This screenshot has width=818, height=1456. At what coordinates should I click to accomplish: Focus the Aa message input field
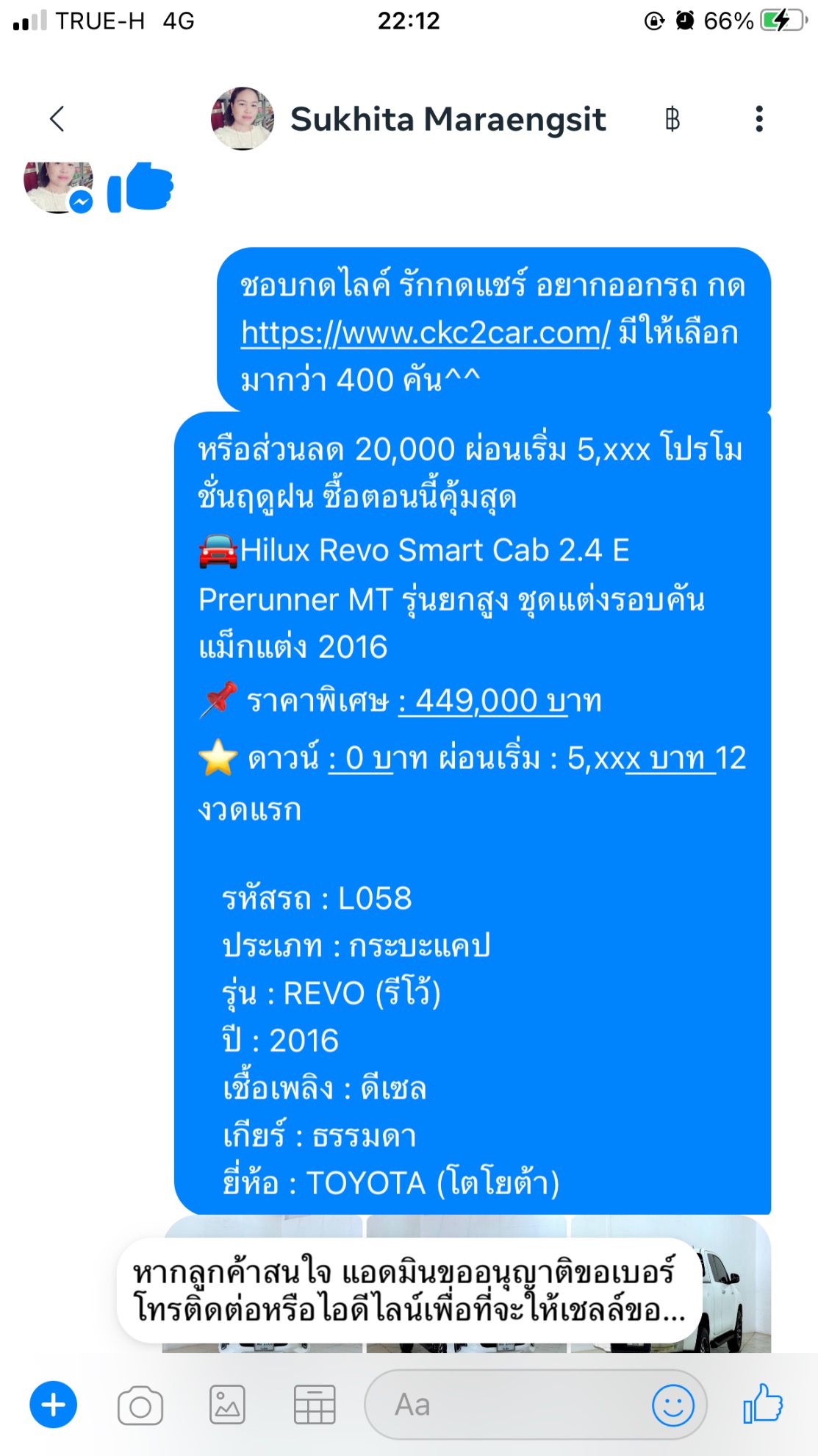507,1405
